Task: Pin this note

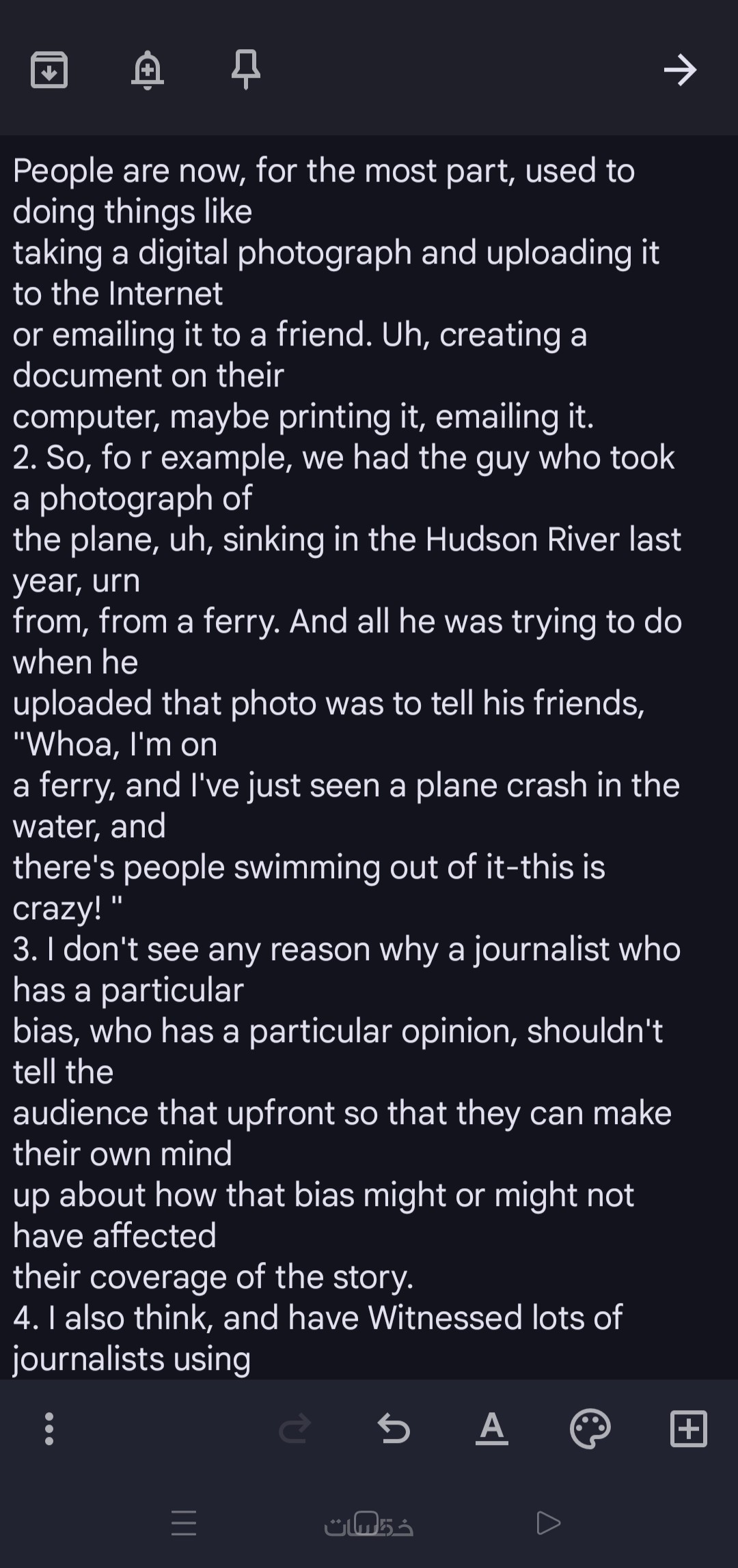Action: (246, 70)
